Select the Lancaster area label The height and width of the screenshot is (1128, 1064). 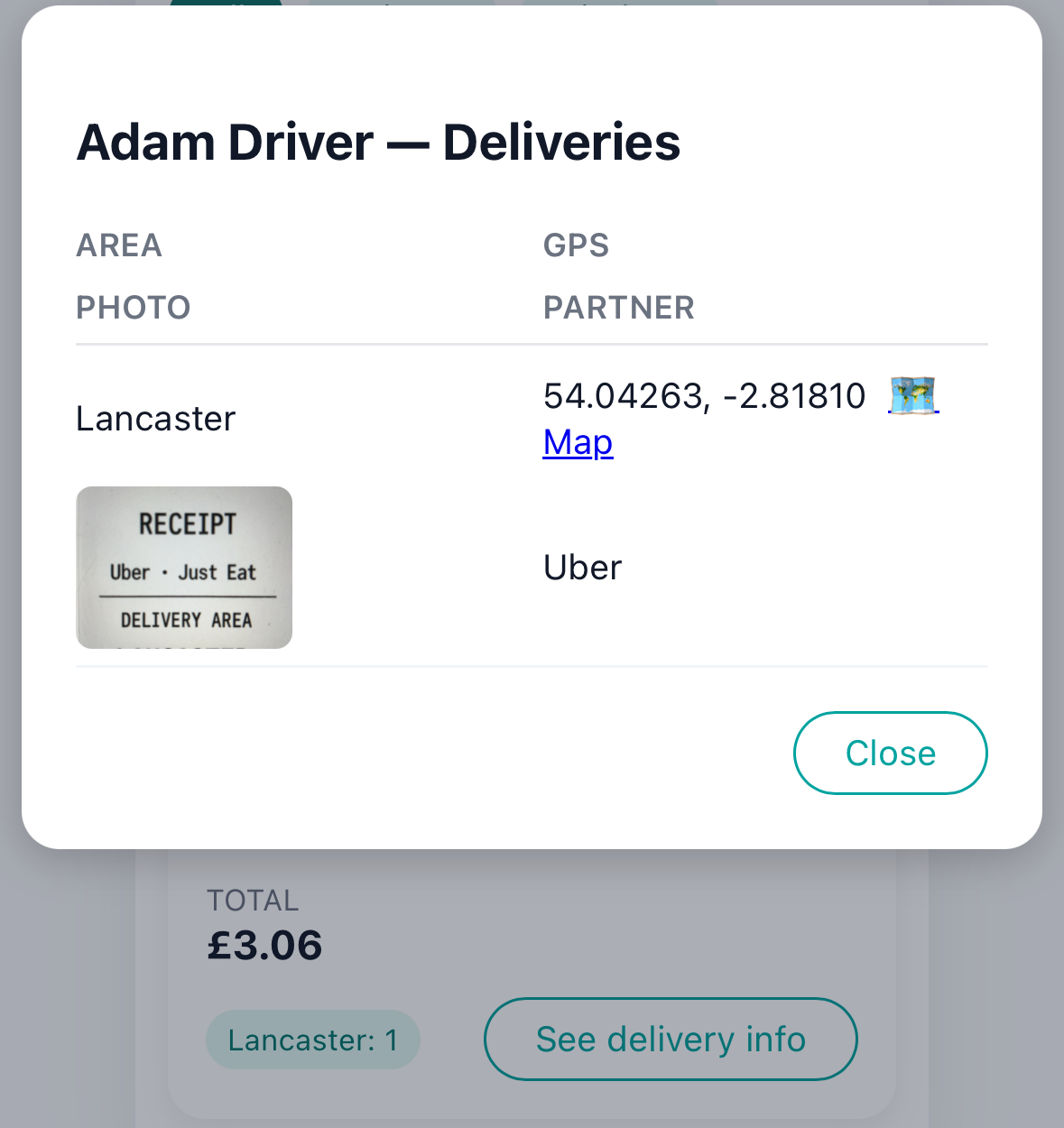click(154, 418)
